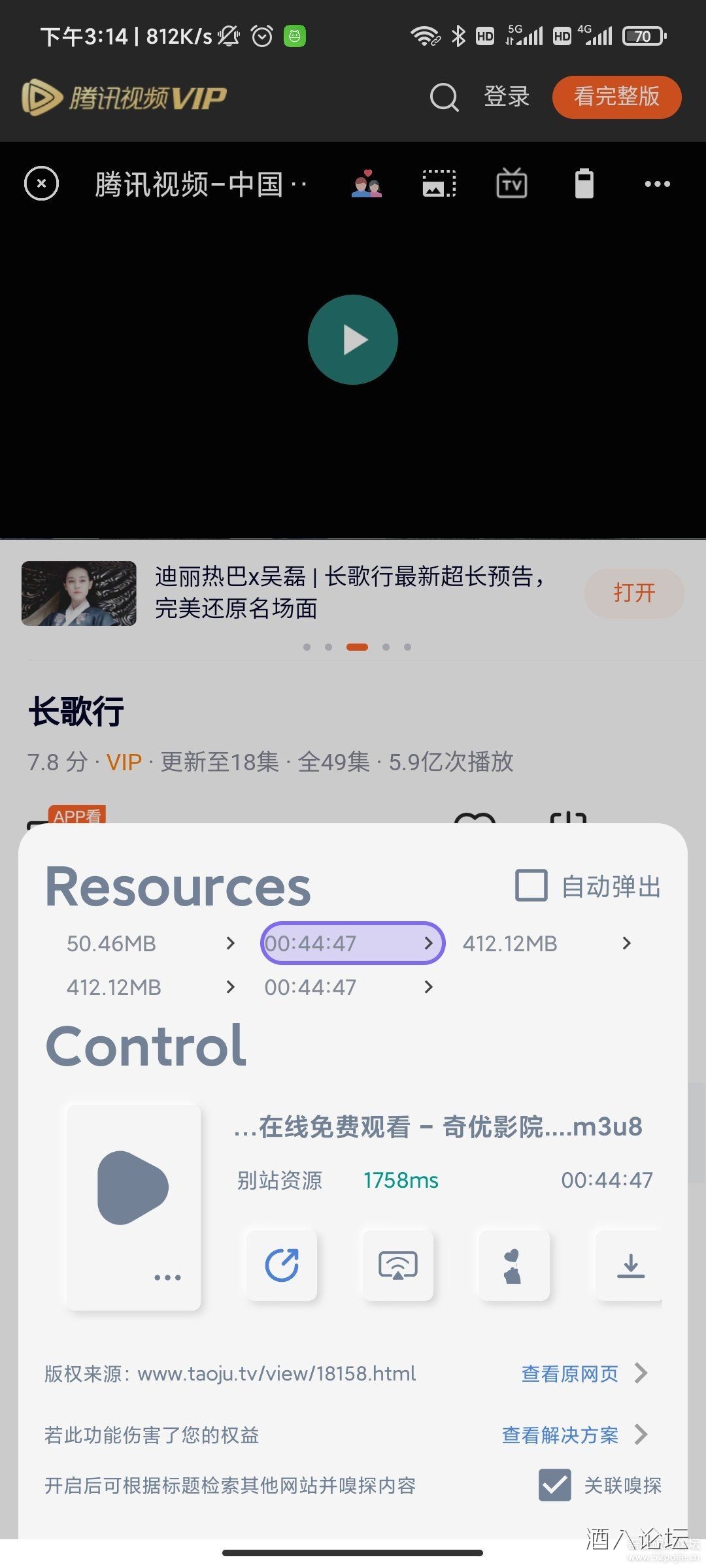Viewport: 706px width, 1568px height.
Task: Open picture-in-picture icon in player bar
Action: pos(439,184)
